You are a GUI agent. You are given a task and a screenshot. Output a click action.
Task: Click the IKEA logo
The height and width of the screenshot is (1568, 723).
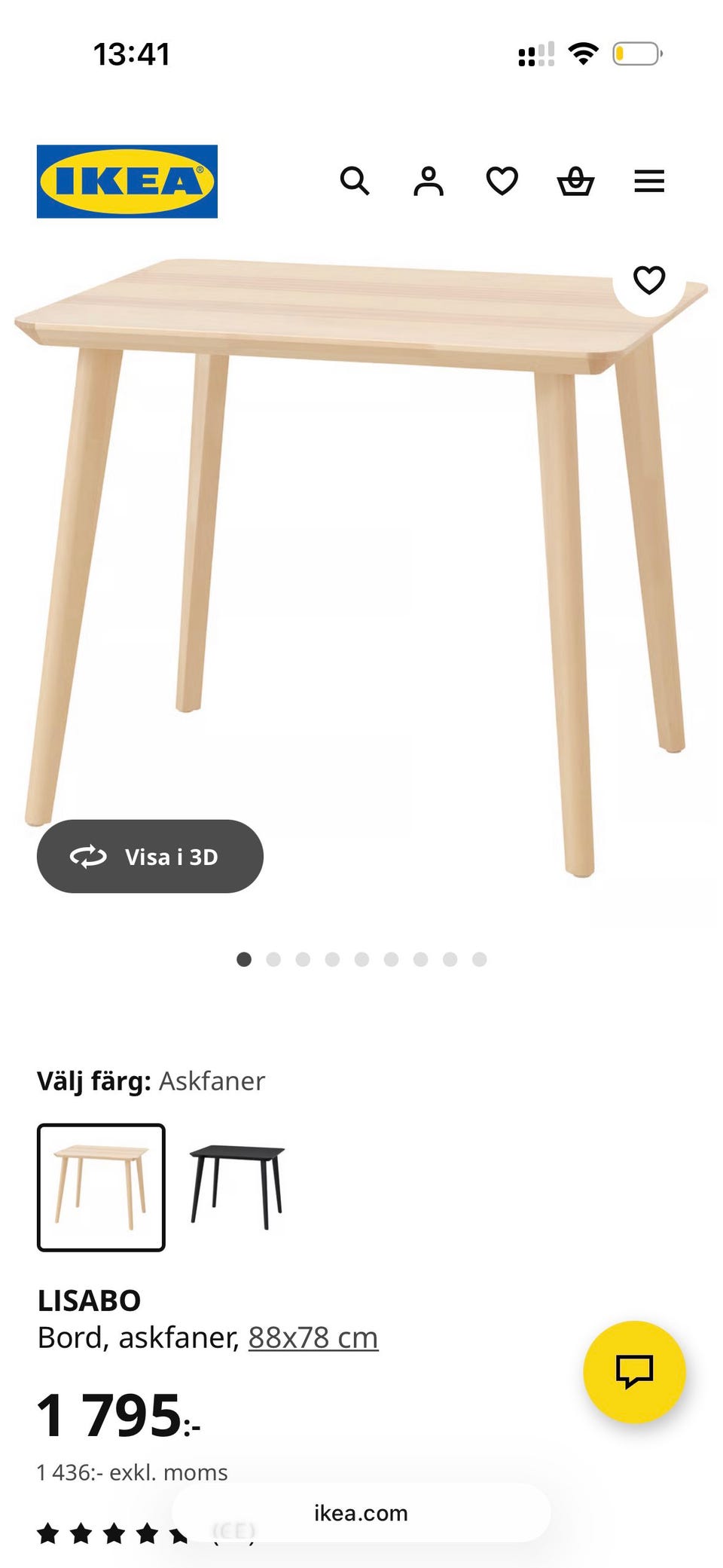pyautogui.click(x=127, y=181)
